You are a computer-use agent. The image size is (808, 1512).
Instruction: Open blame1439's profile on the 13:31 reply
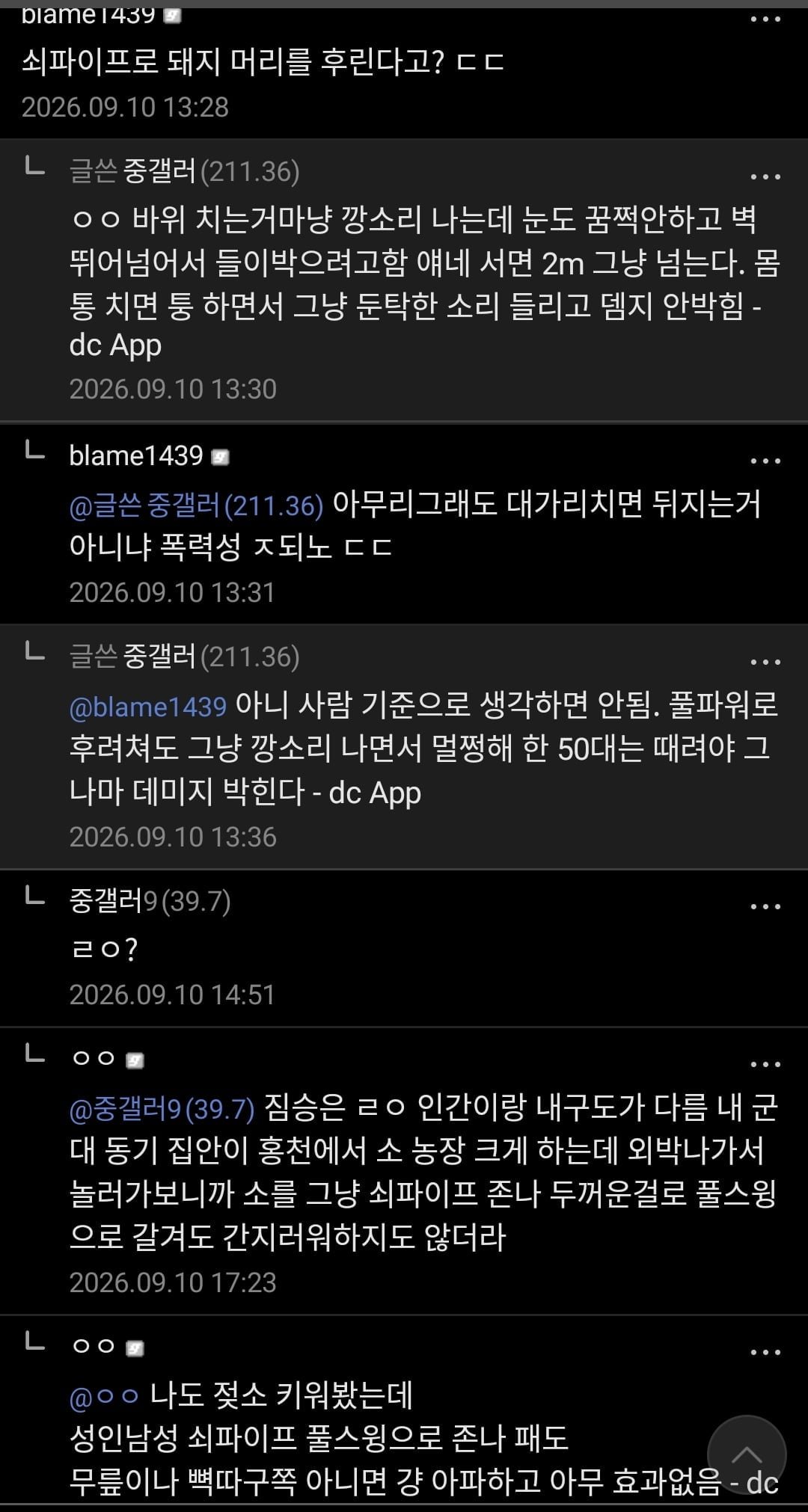(136, 455)
